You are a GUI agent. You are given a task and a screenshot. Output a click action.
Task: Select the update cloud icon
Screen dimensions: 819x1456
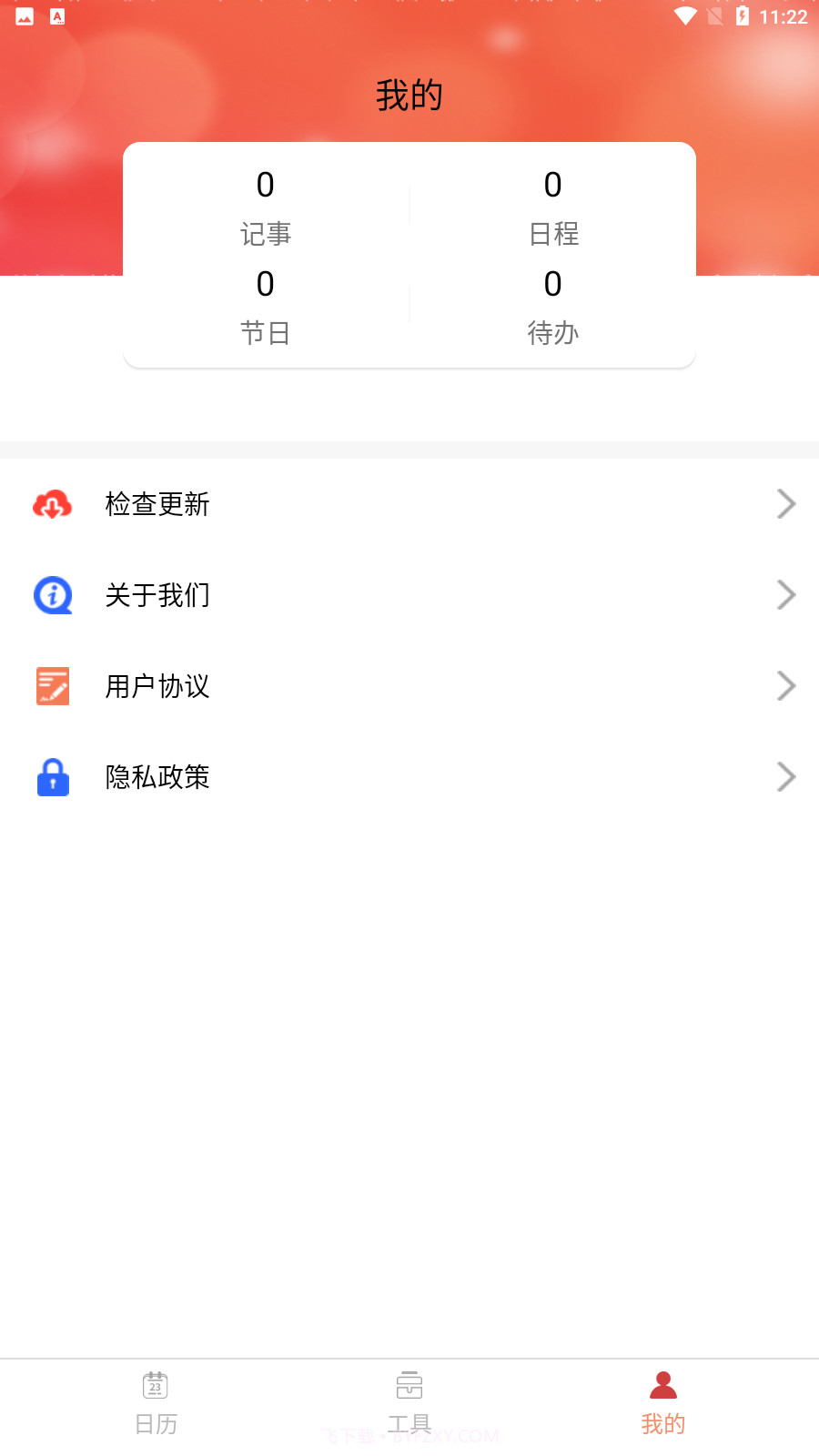[52, 504]
